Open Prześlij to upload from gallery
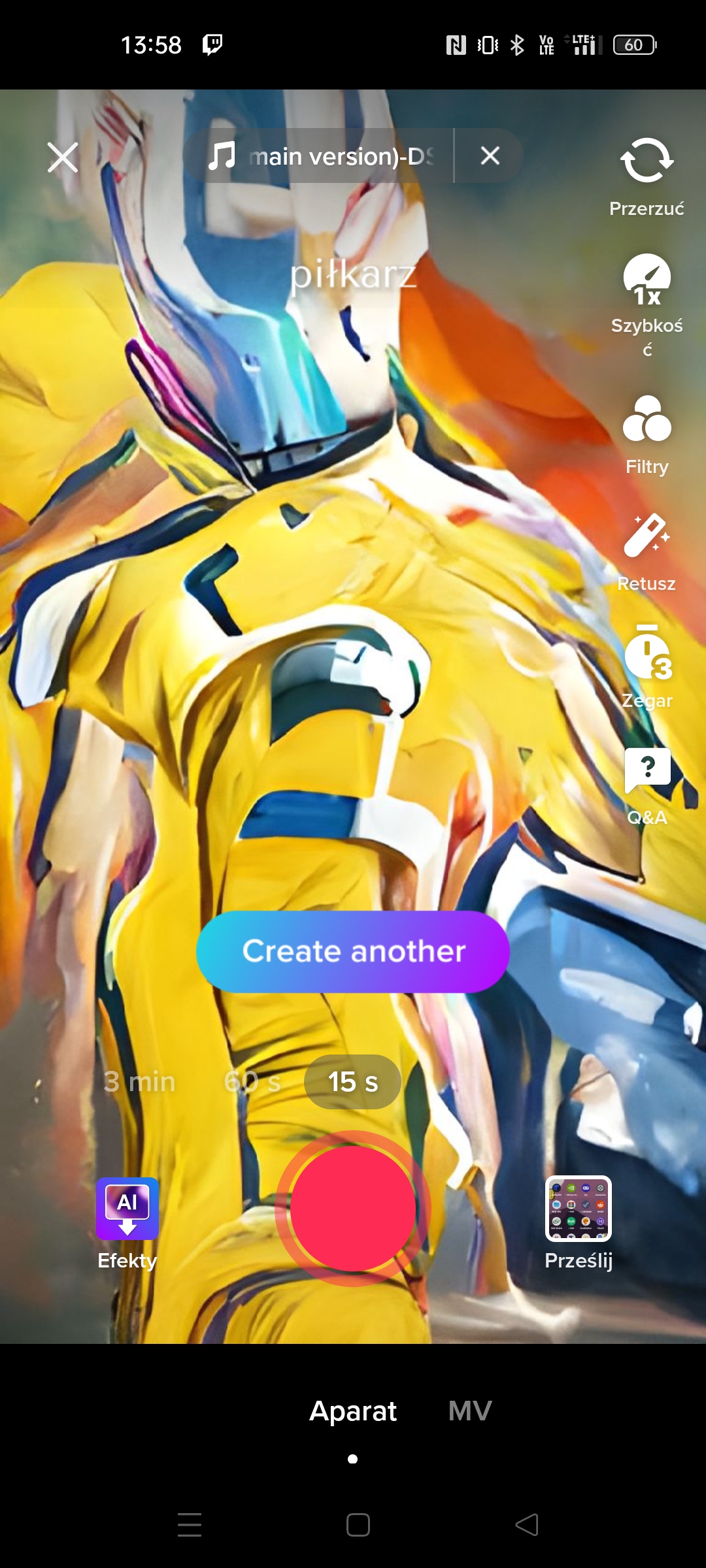 (579, 1220)
